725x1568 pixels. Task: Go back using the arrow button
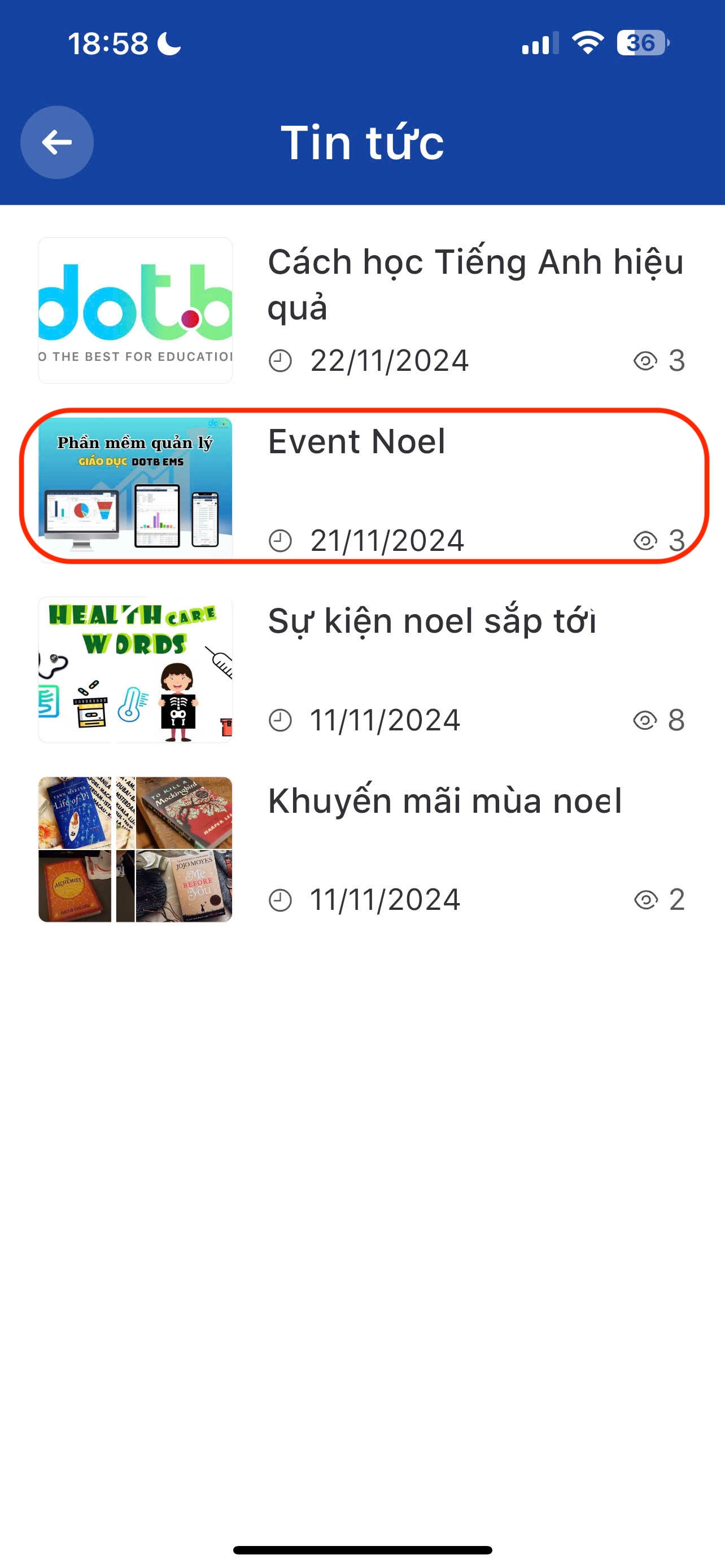click(56, 142)
